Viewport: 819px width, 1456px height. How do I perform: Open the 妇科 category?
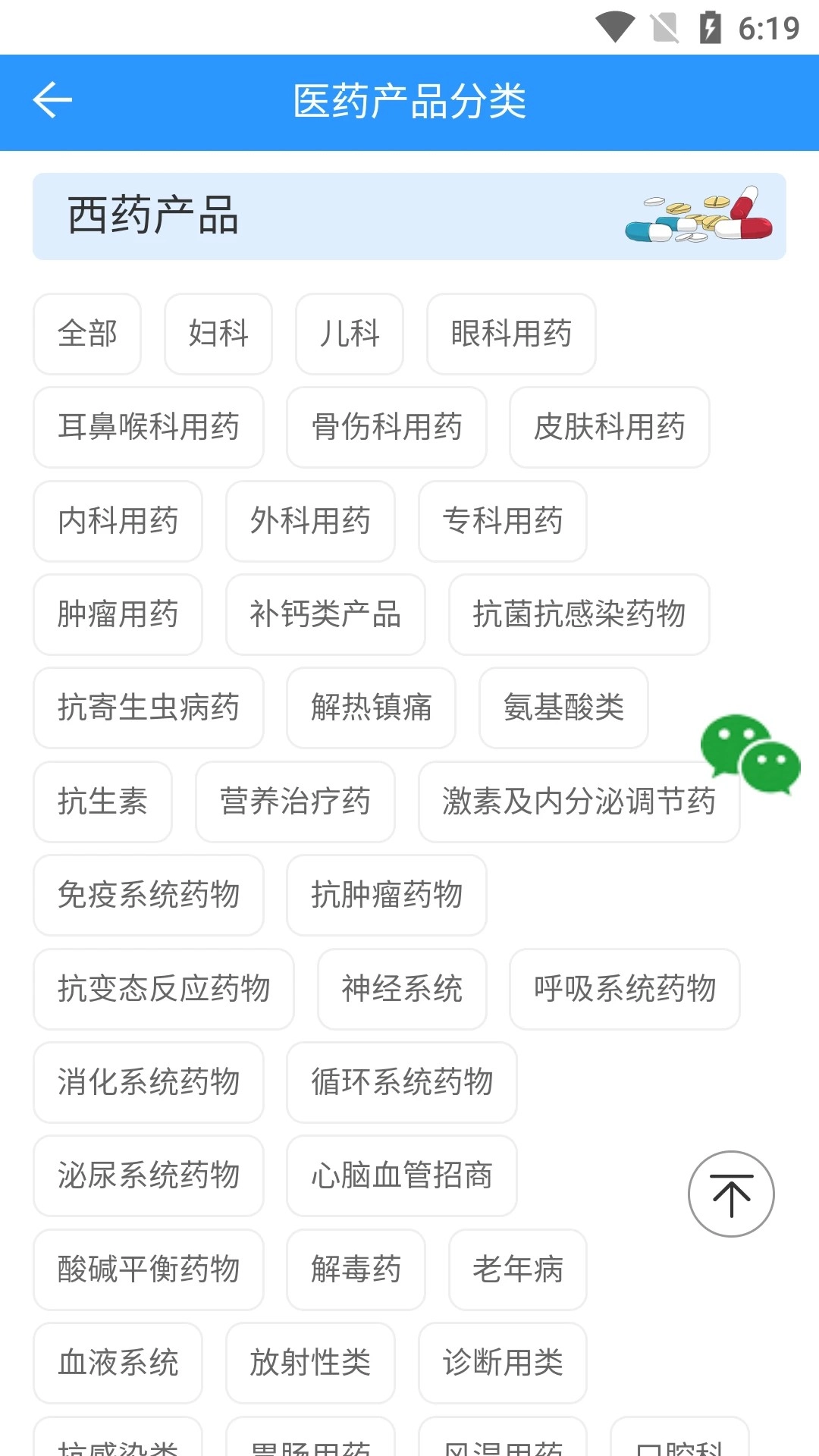point(218,334)
